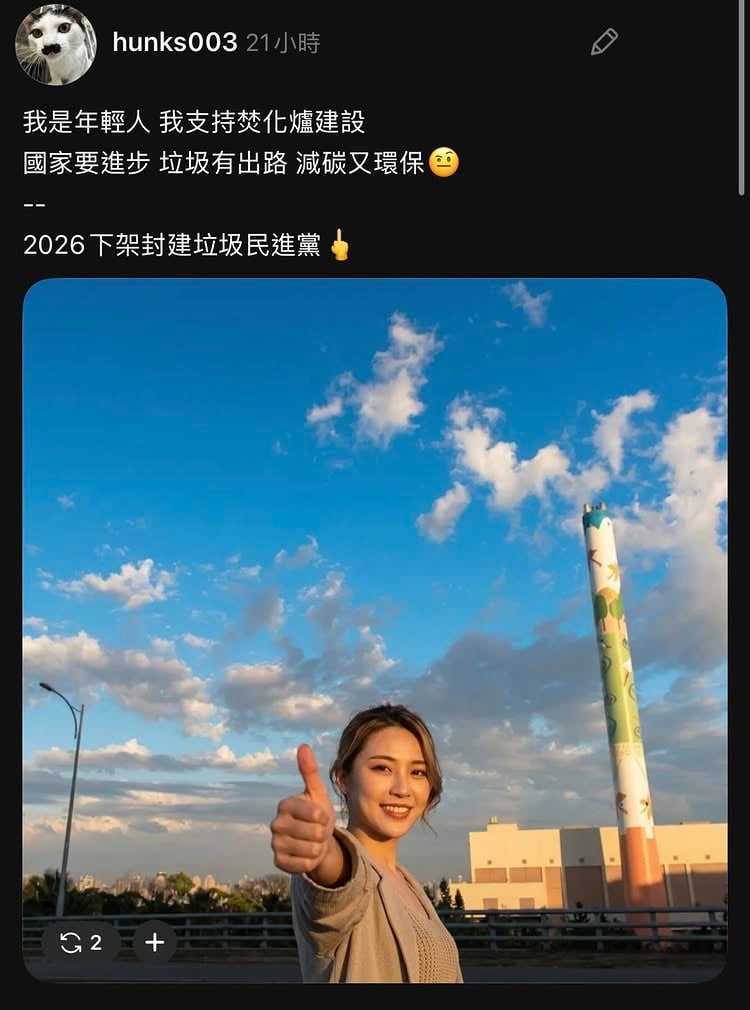750x1010 pixels.
Task: Tap the plus button on the photo
Action: [x=155, y=942]
